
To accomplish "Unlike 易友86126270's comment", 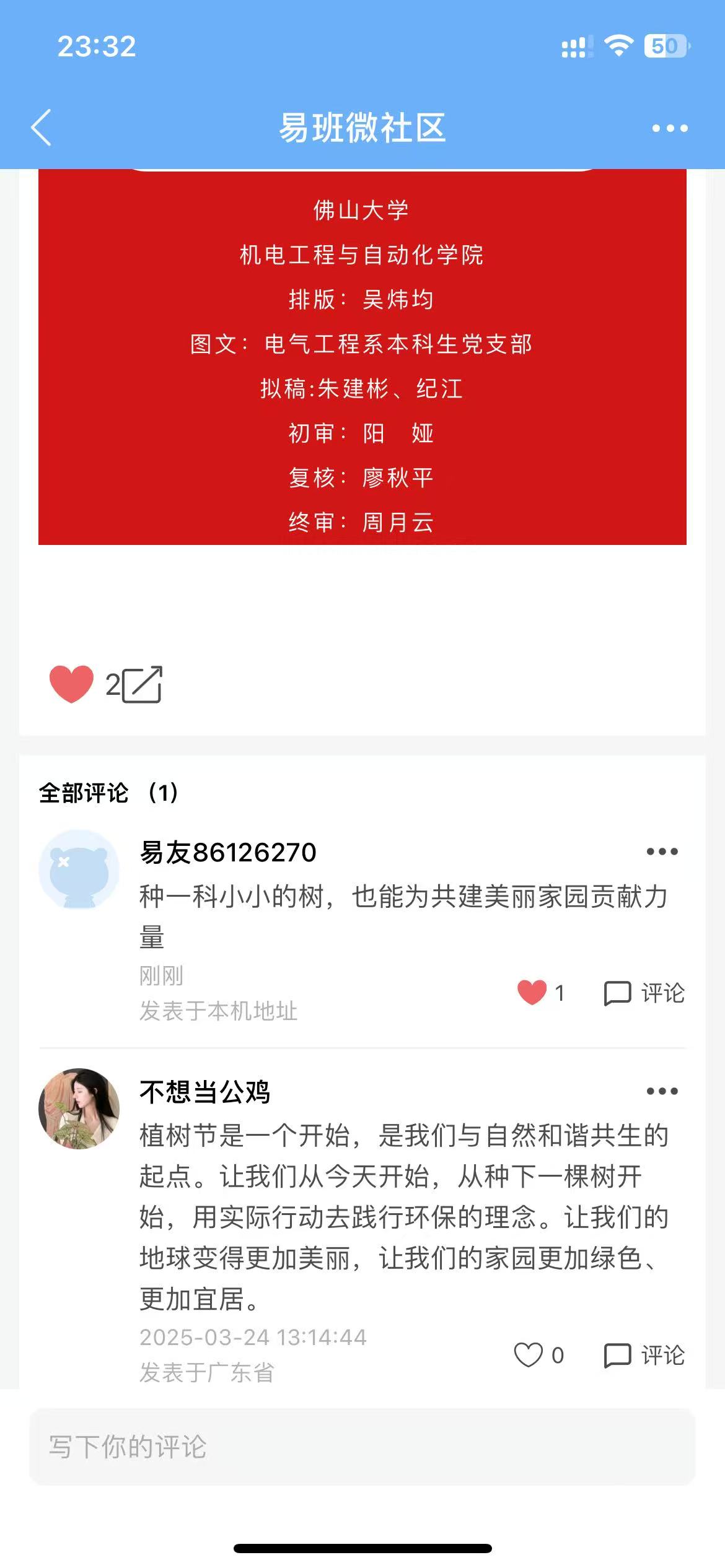I will pyautogui.click(x=532, y=993).
